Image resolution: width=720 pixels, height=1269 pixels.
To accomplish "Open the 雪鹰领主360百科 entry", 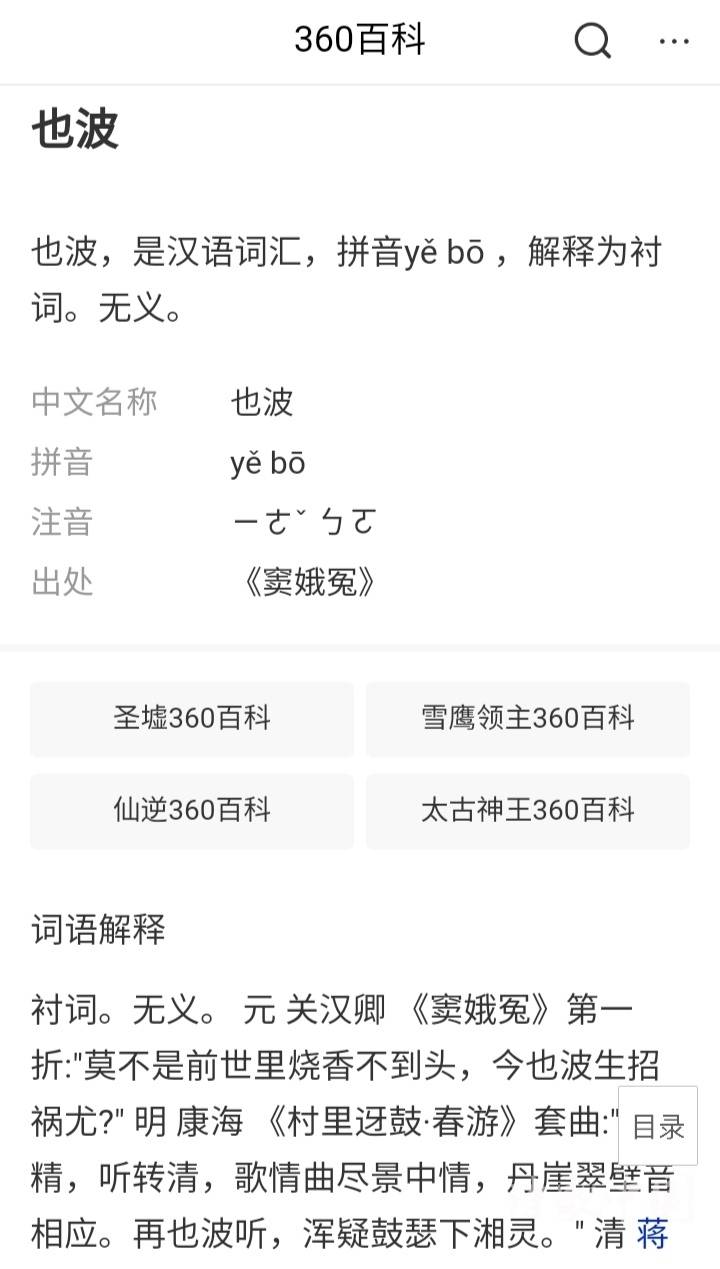I will (528, 719).
